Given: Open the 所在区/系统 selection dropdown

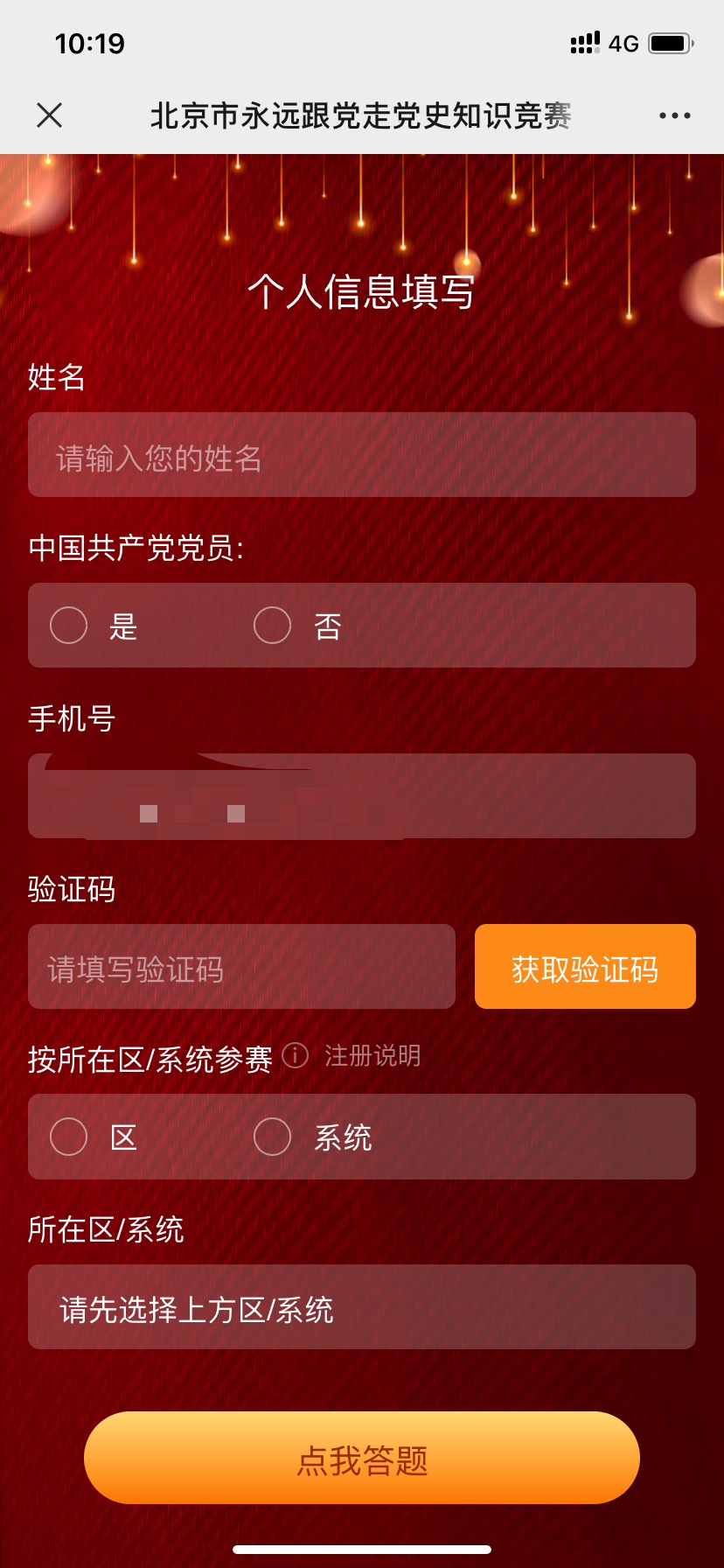Looking at the screenshot, I should [361, 1307].
